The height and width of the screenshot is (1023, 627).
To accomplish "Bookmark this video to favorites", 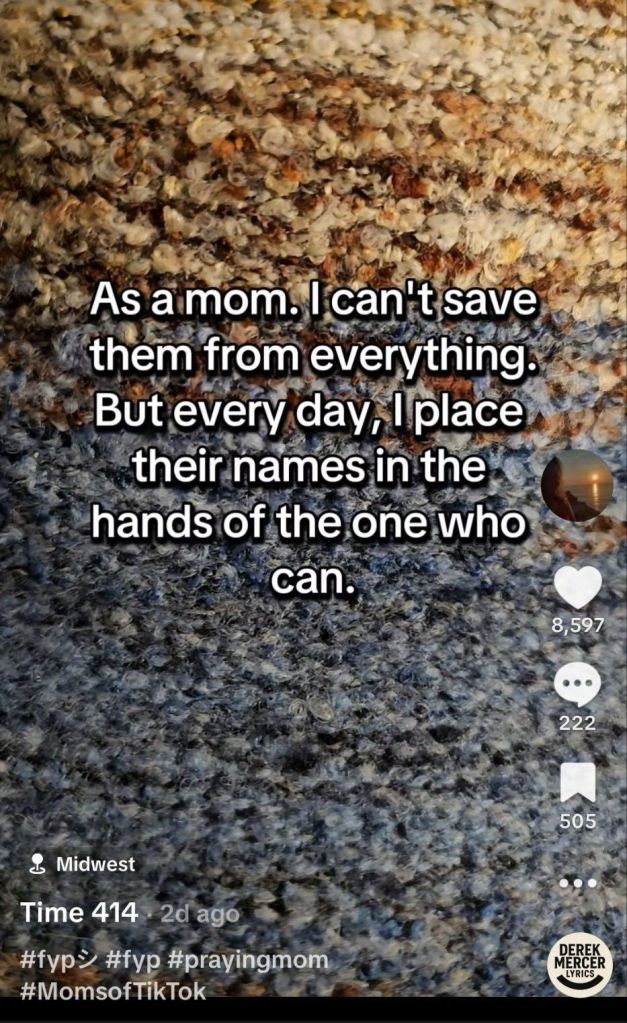I will coord(578,783).
